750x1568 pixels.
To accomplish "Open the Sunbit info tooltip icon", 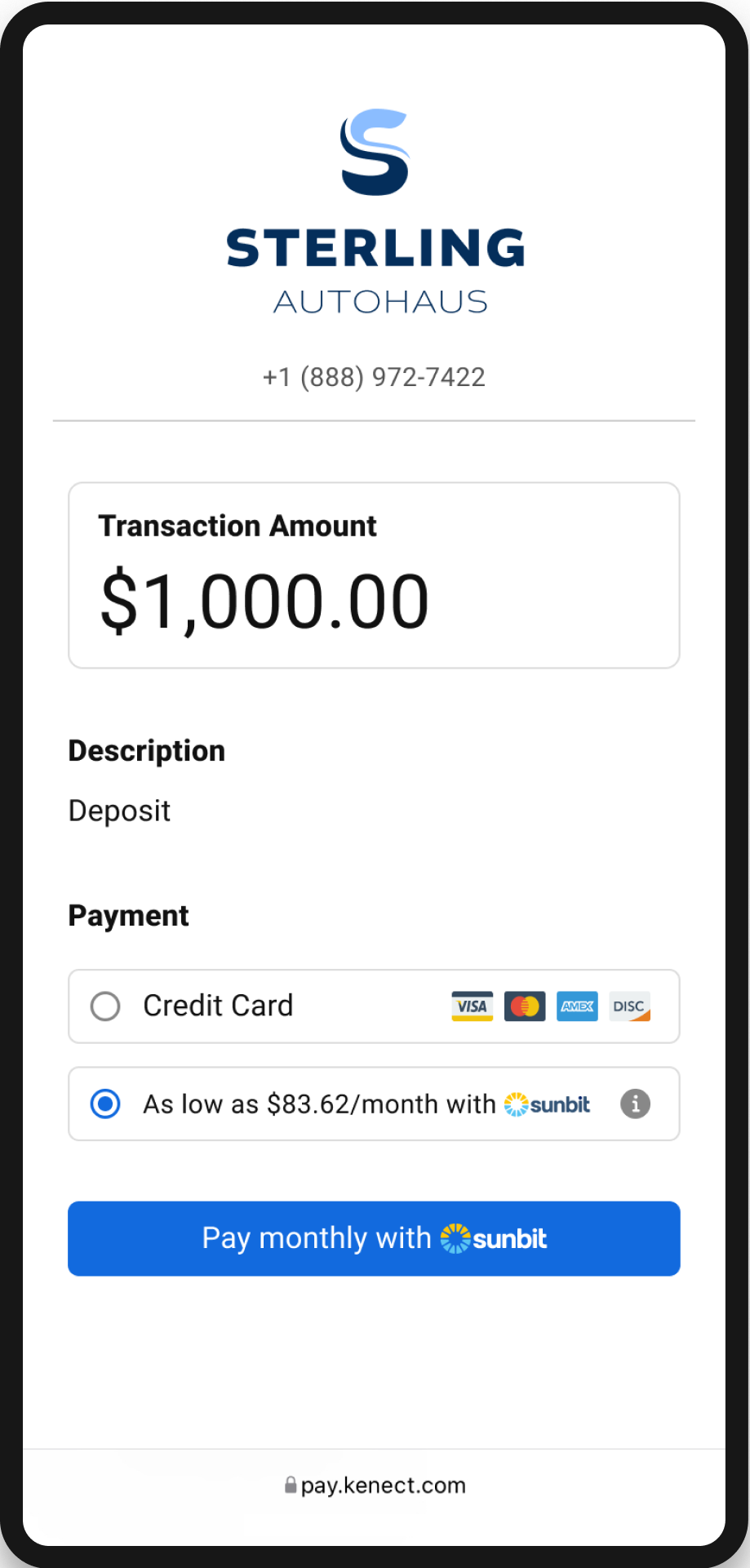I will coord(634,1104).
